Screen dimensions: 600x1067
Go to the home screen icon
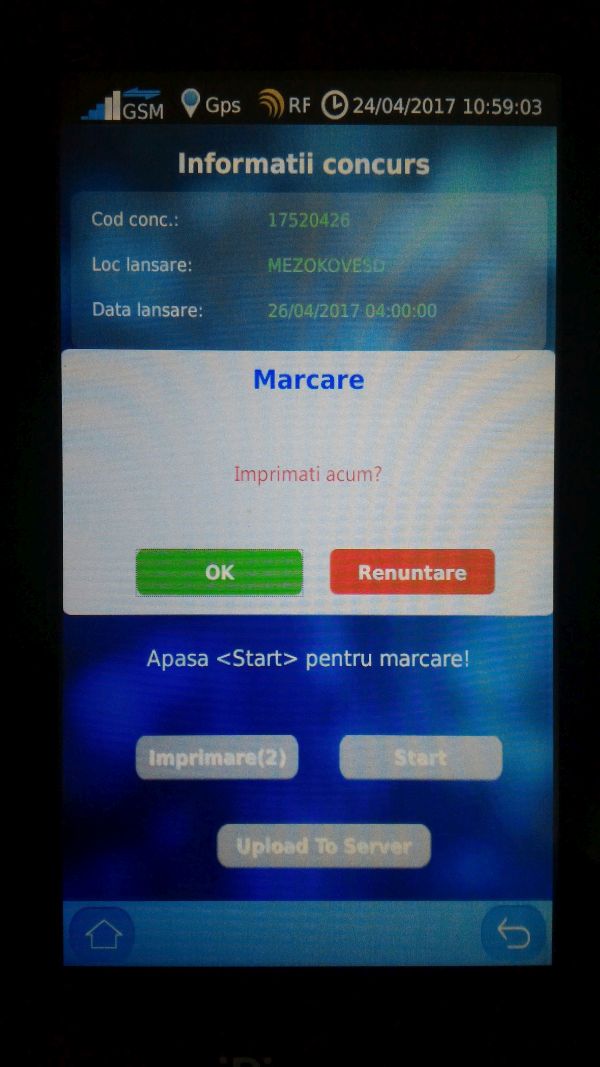click(103, 934)
